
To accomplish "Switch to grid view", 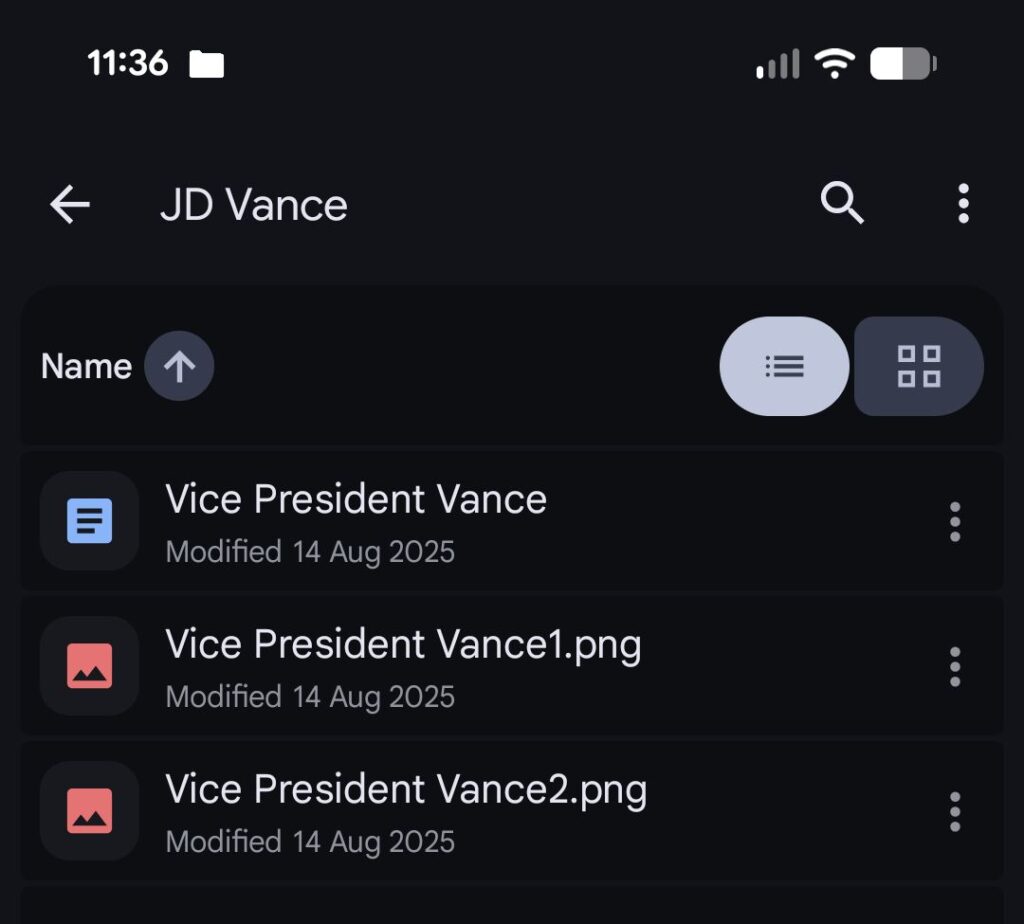I will point(918,366).
